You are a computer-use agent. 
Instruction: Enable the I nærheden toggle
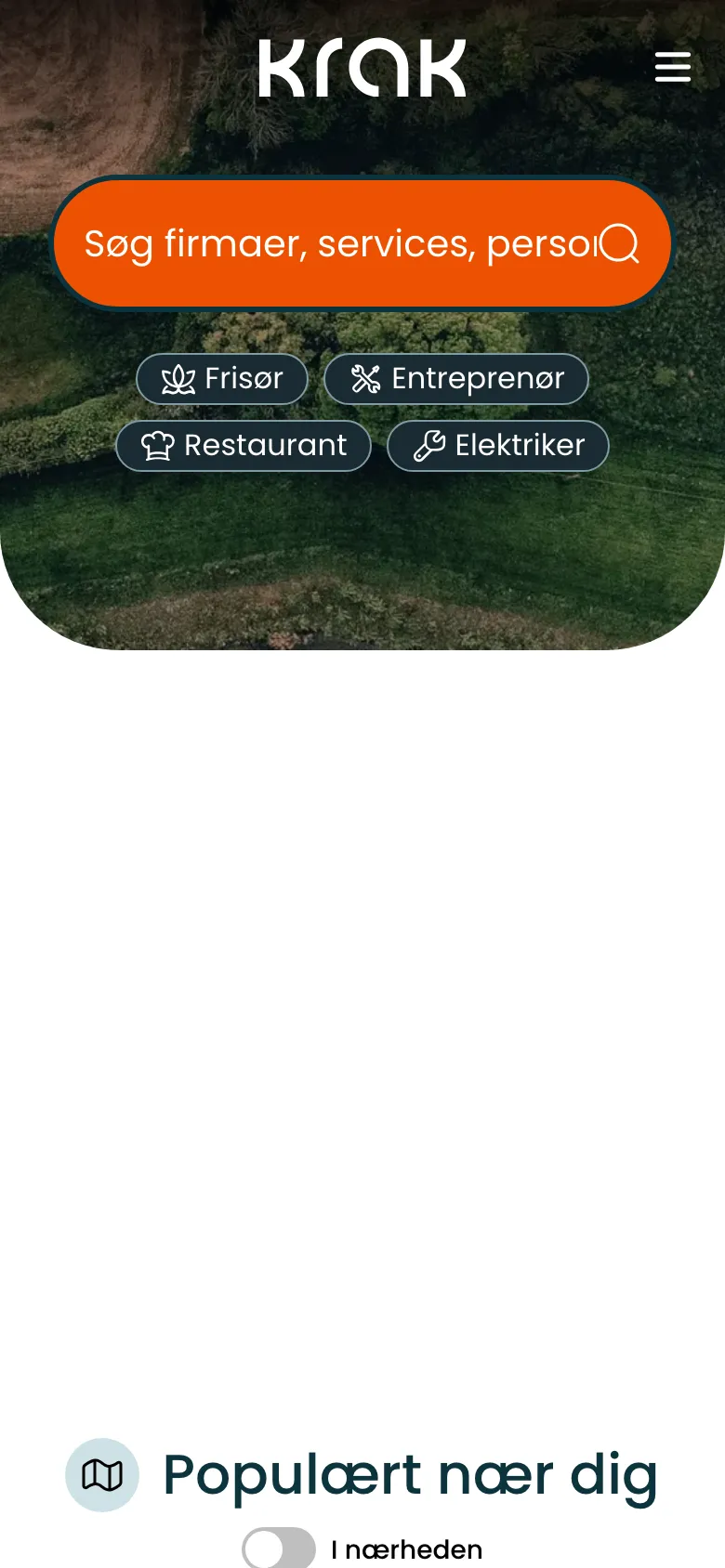[279, 1548]
